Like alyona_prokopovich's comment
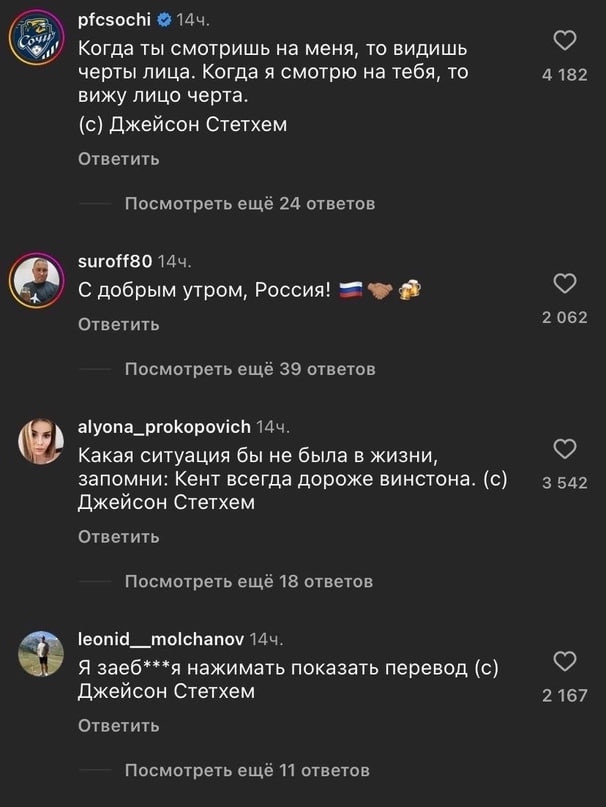606x807 pixels. coord(564,449)
